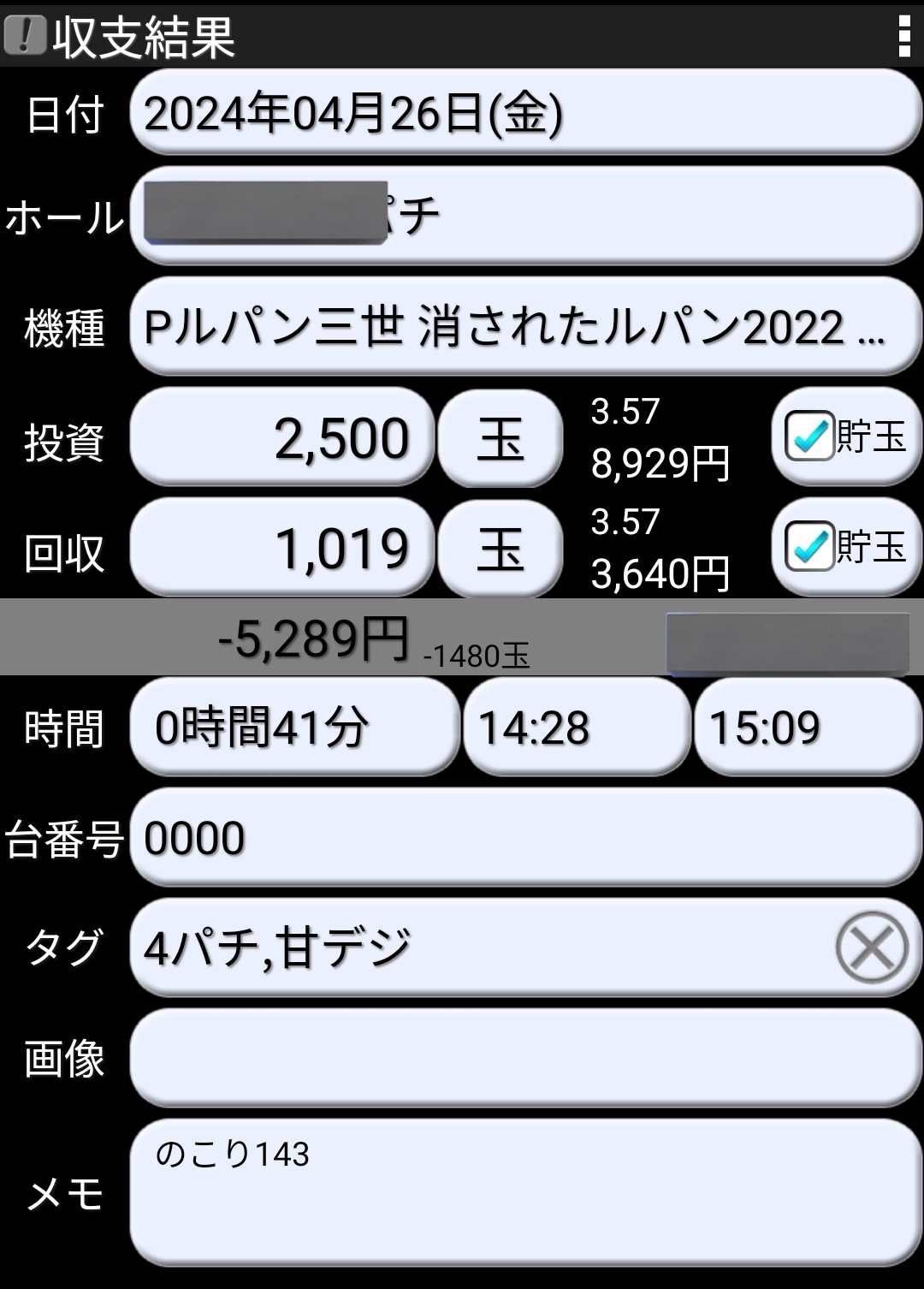Image resolution: width=924 pixels, height=1289 pixels.
Task: Open the three-dot overflow menu
Action: coord(903,36)
